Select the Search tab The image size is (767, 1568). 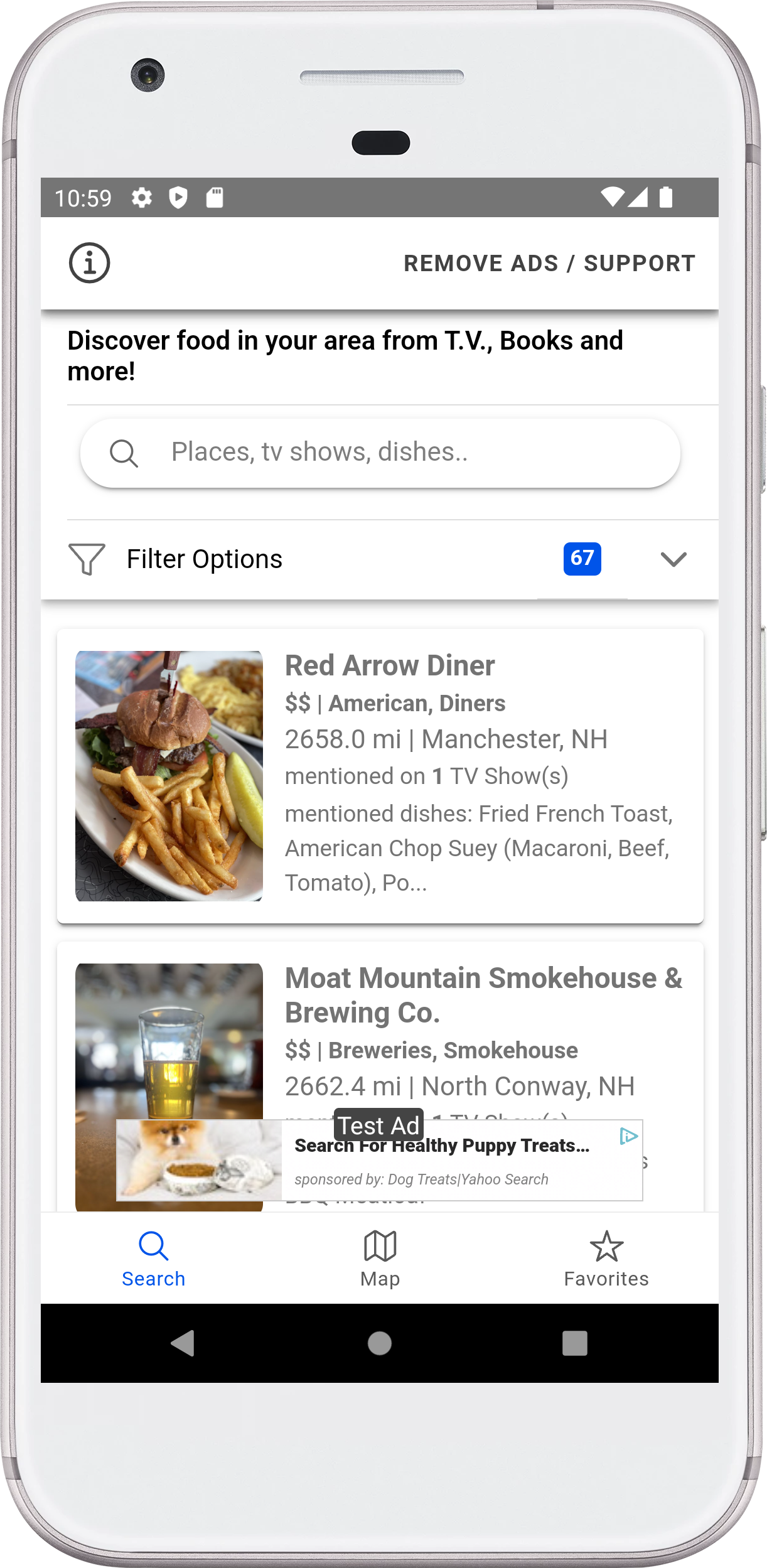pos(154,1258)
